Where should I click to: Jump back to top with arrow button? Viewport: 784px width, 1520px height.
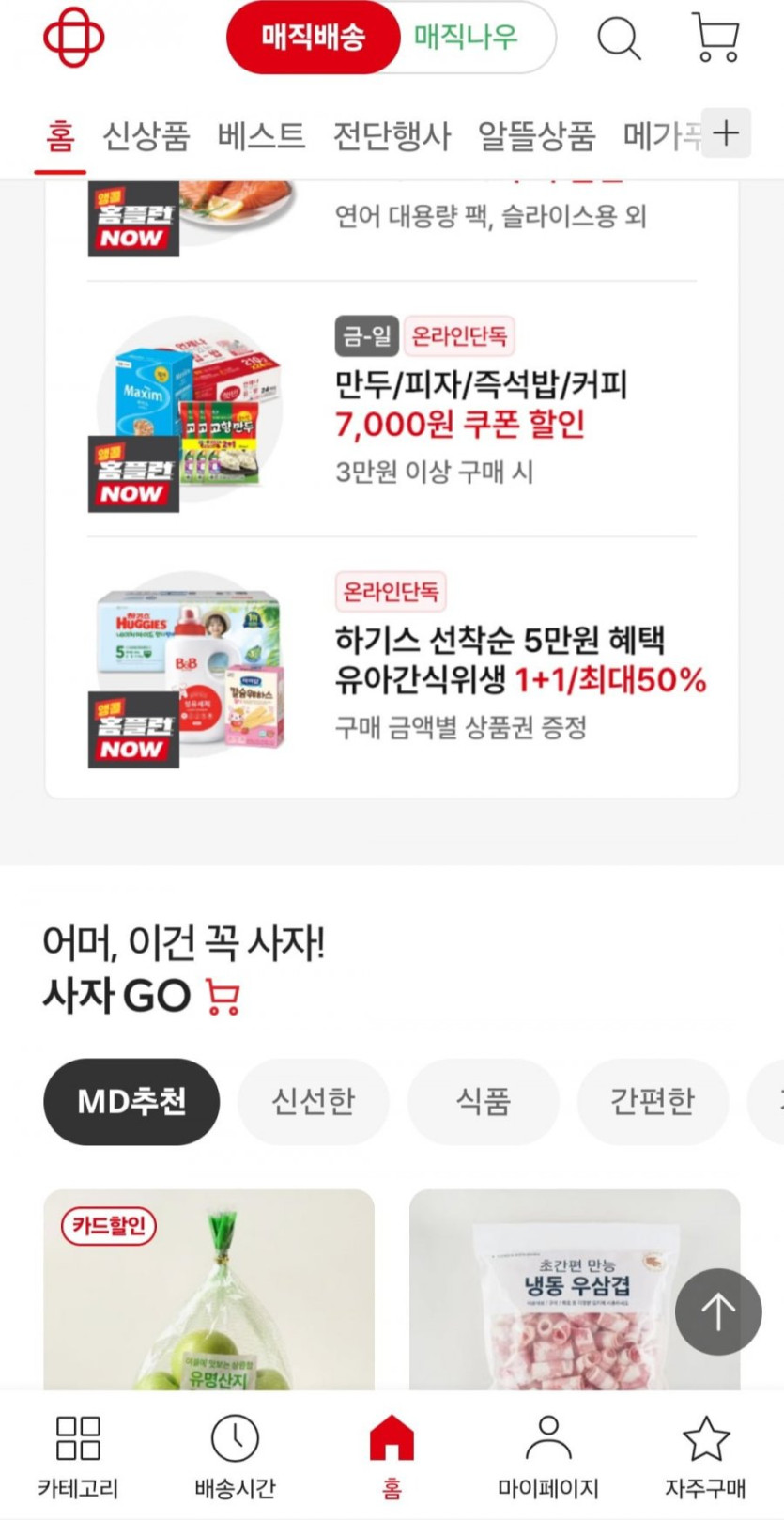pyautogui.click(x=717, y=1311)
